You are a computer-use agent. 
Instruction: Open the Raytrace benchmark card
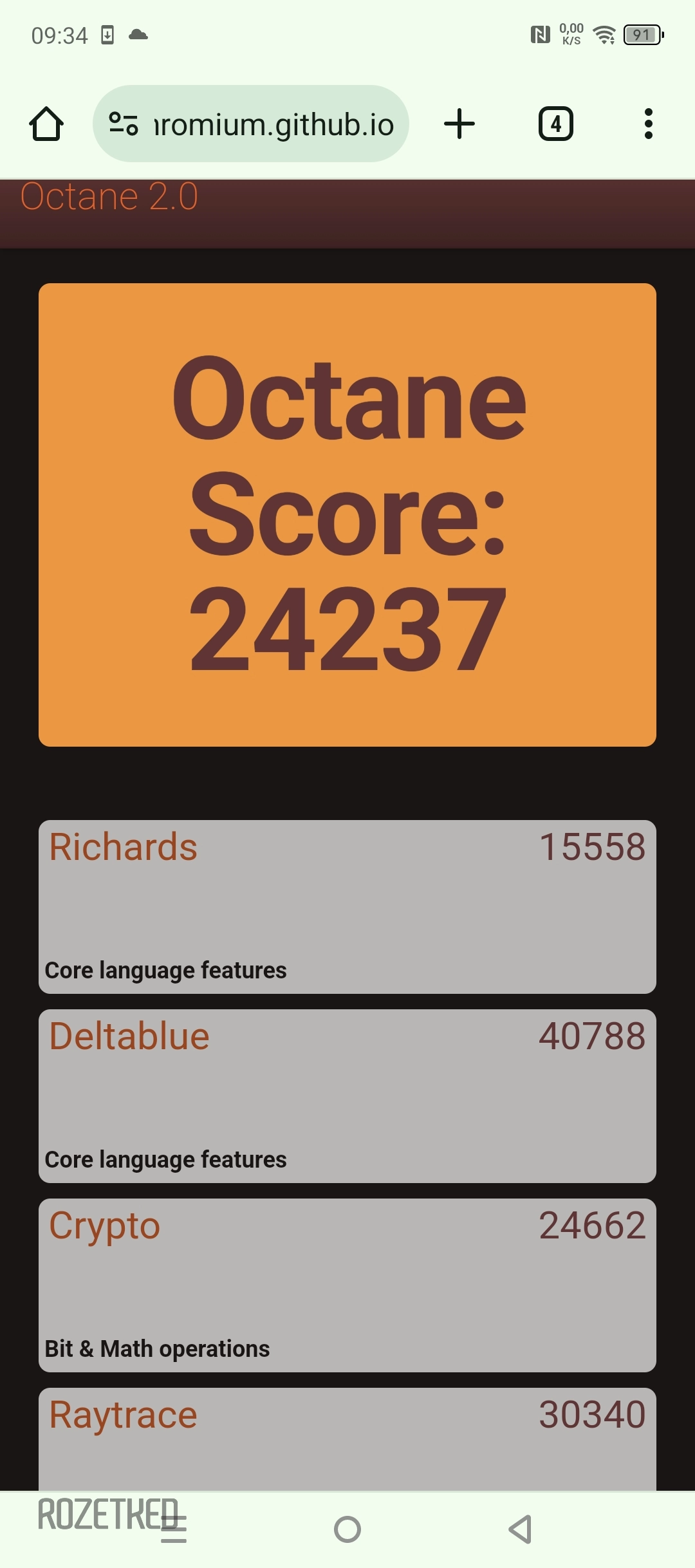pyautogui.click(x=347, y=1439)
